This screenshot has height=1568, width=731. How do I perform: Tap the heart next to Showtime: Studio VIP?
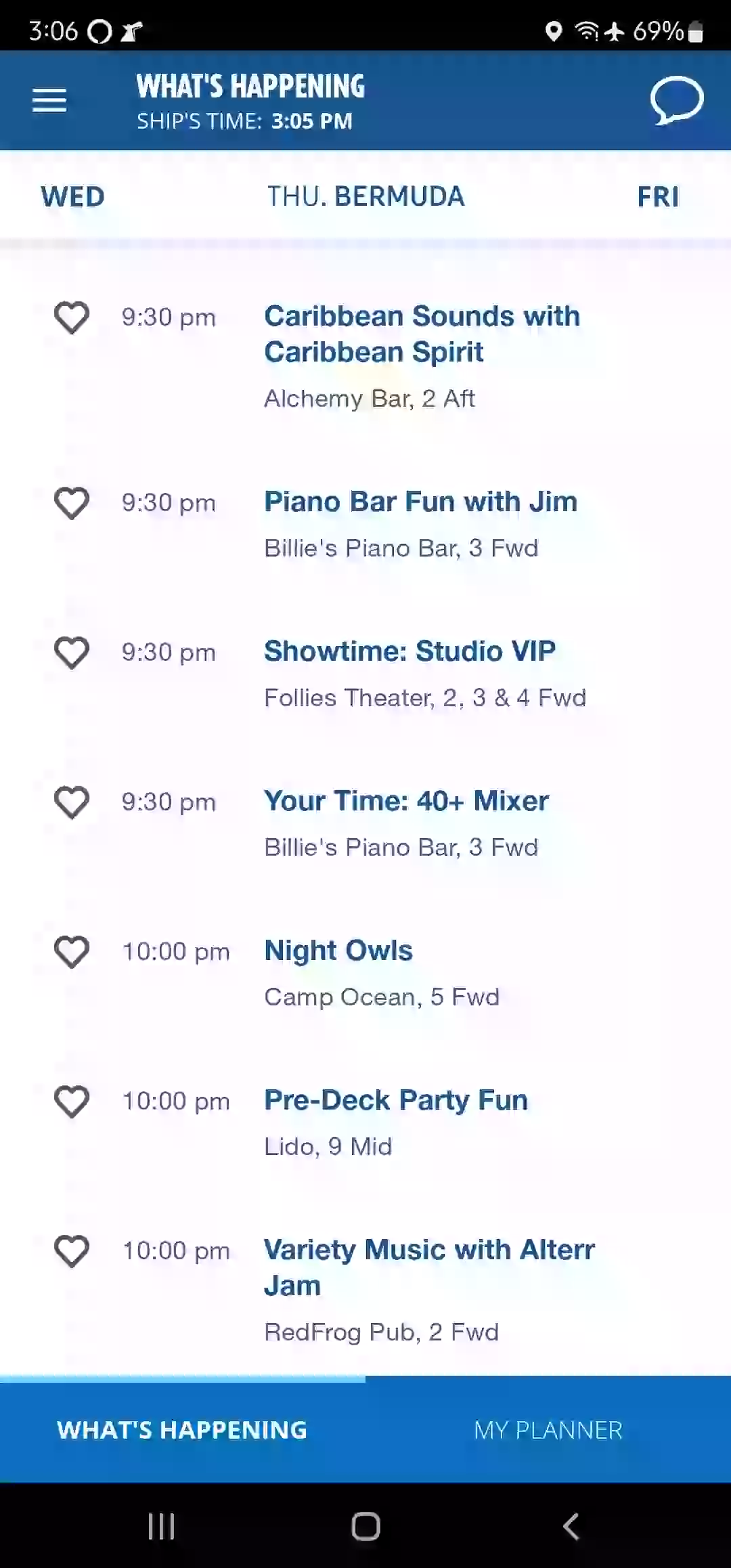pos(72,653)
